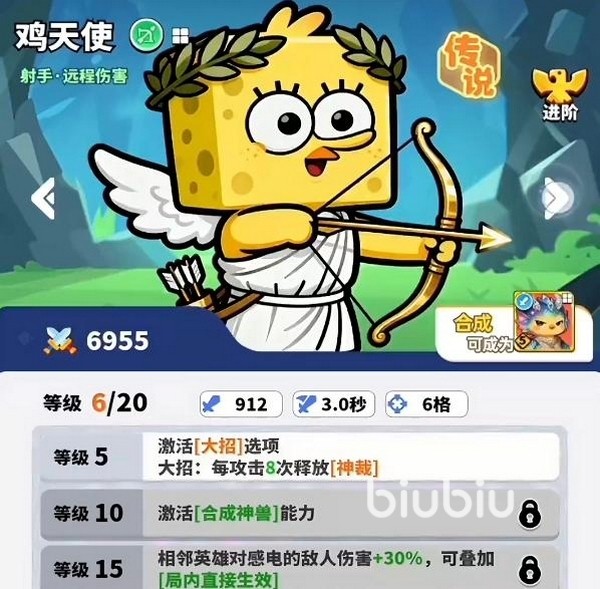Image resolution: width=600 pixels, height=589 pixels.
Task: Tap the green archer class icon
Action: tap(147, 36)
